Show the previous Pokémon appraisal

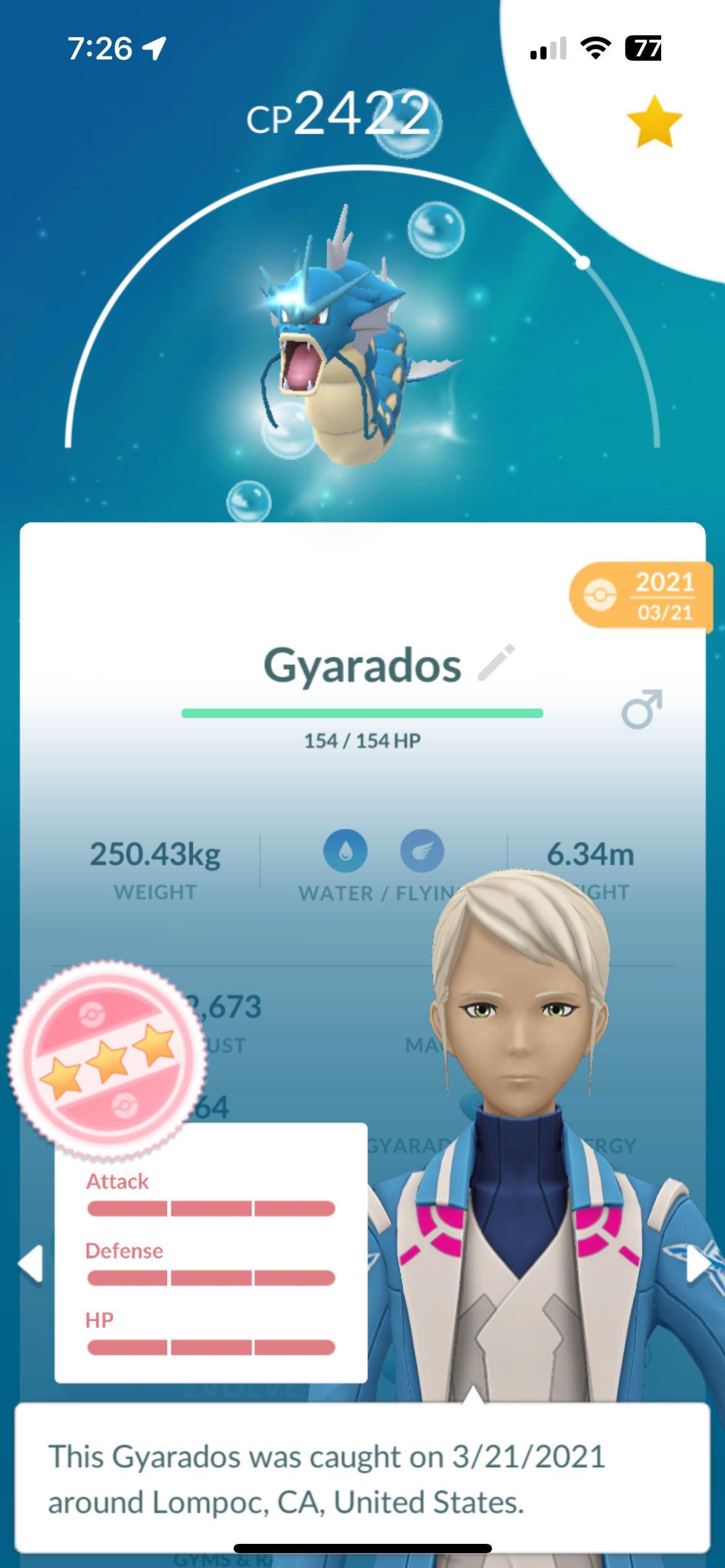[x=30, y=1263]
